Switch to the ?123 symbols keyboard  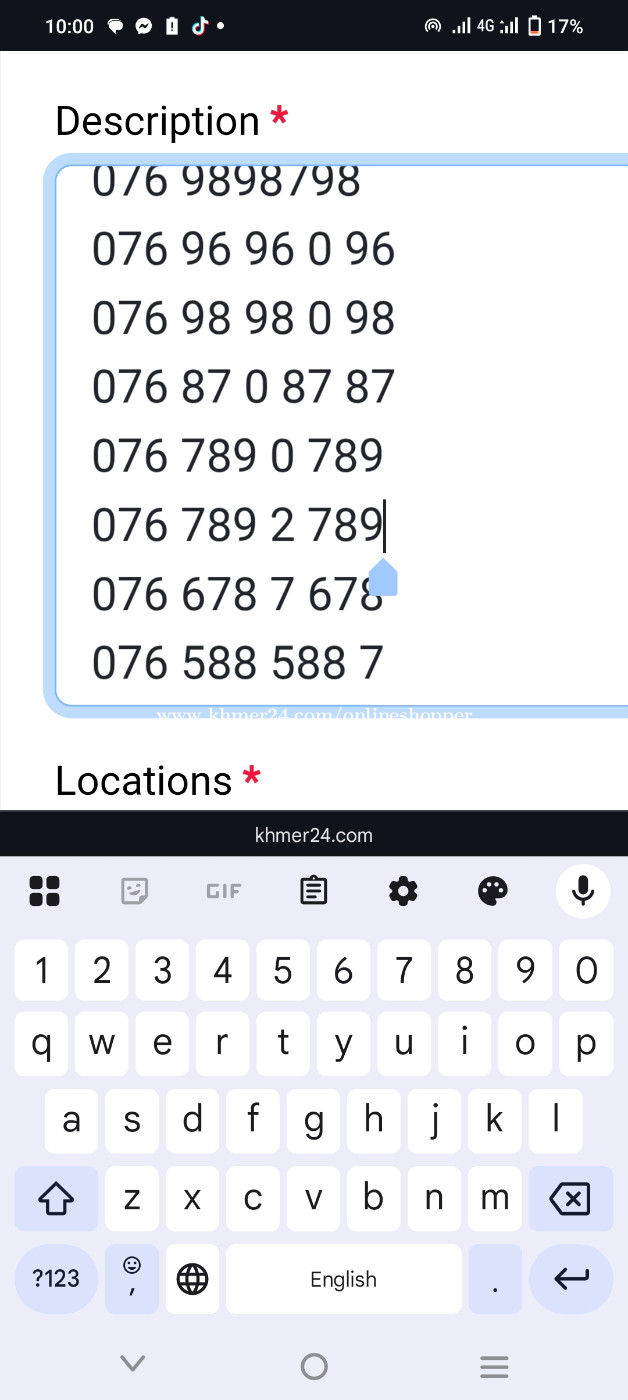pyautogui.click(x=56, y=1278)
